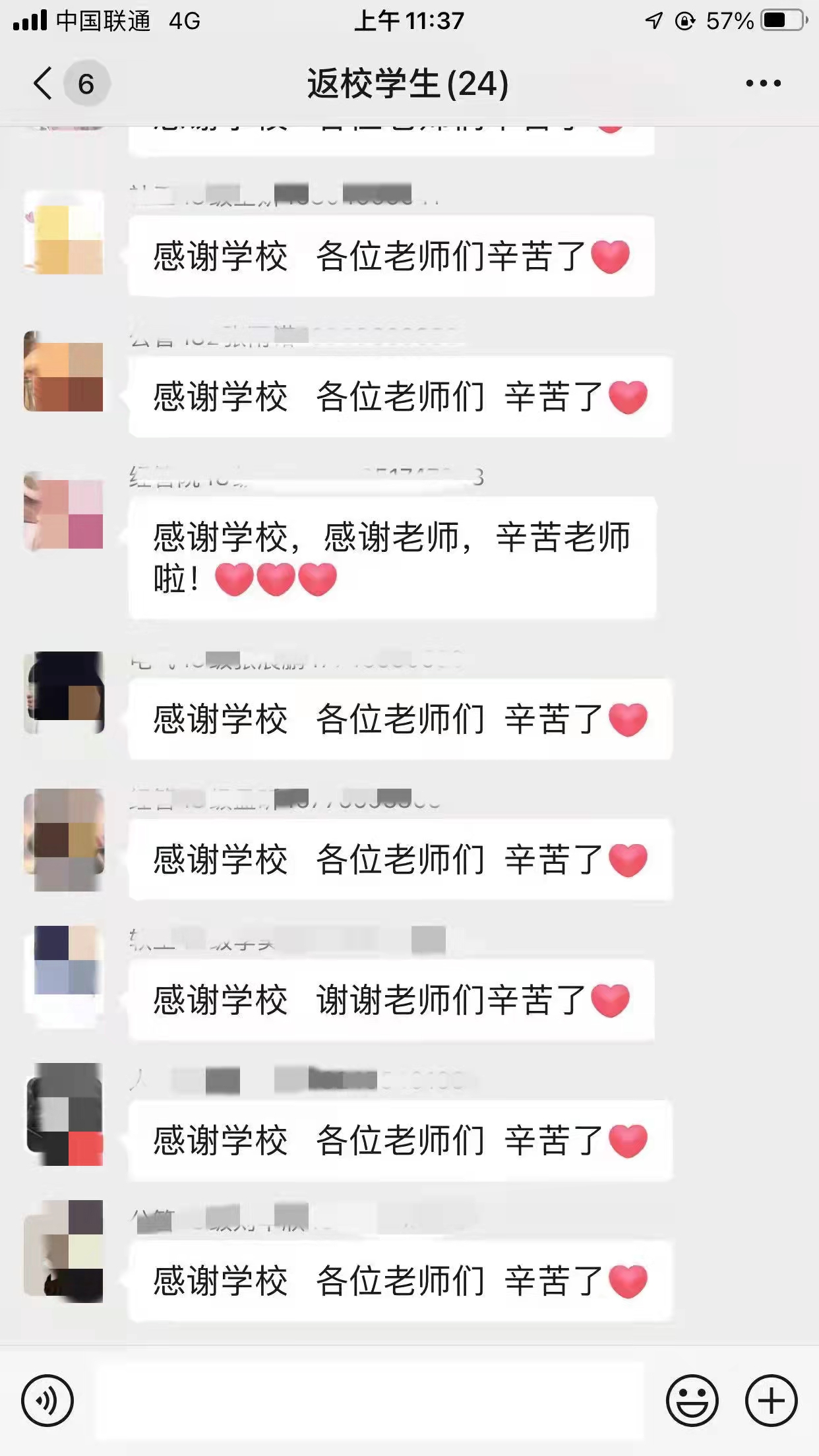The width and height of the screenshot is (819, 1456).
Task: Open the plus attachments menu
Action: [771, 1401]
